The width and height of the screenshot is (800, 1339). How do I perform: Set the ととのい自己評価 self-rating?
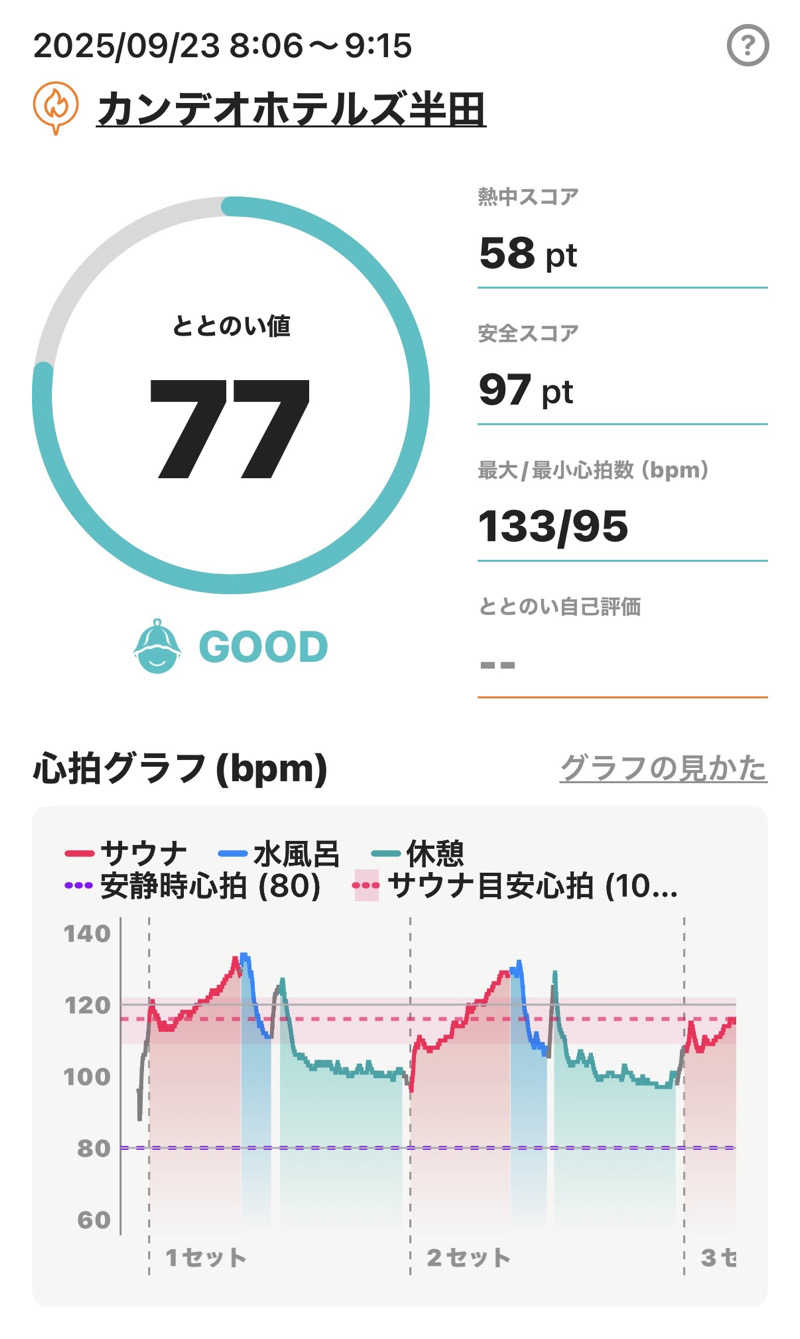tap(622, 662)
